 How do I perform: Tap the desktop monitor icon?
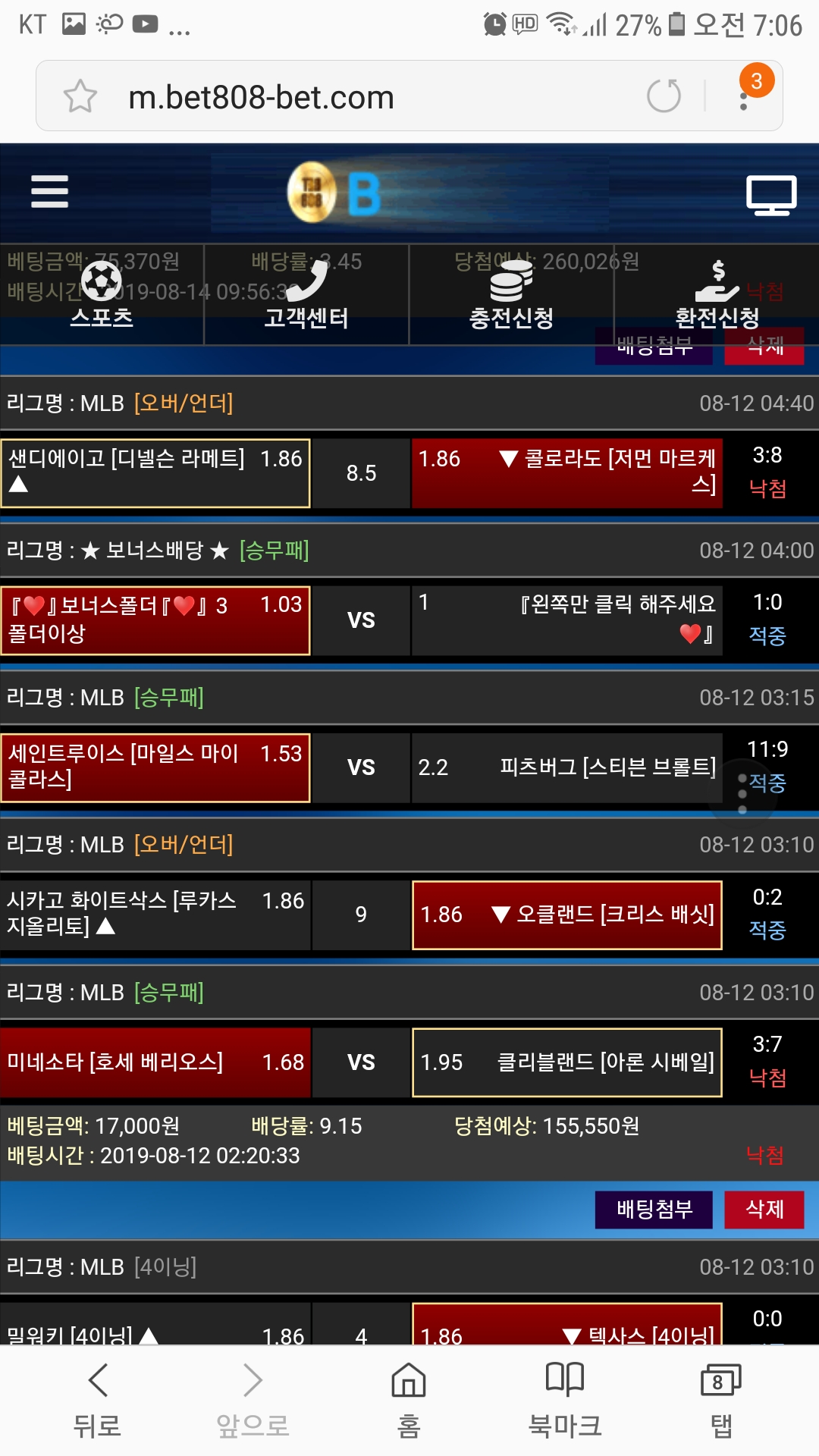(770, 195)
